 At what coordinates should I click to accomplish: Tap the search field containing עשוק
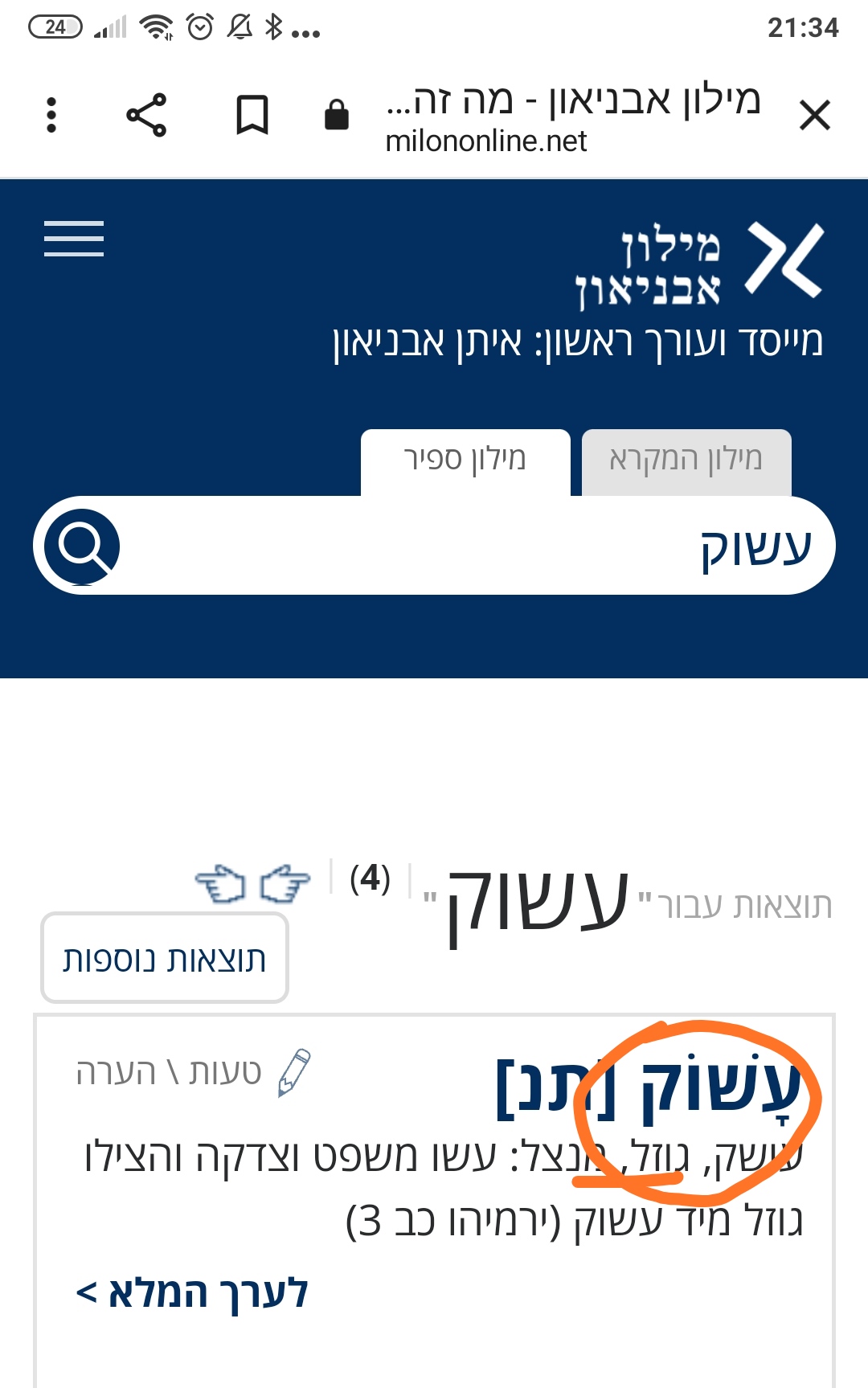click(482, 547)
